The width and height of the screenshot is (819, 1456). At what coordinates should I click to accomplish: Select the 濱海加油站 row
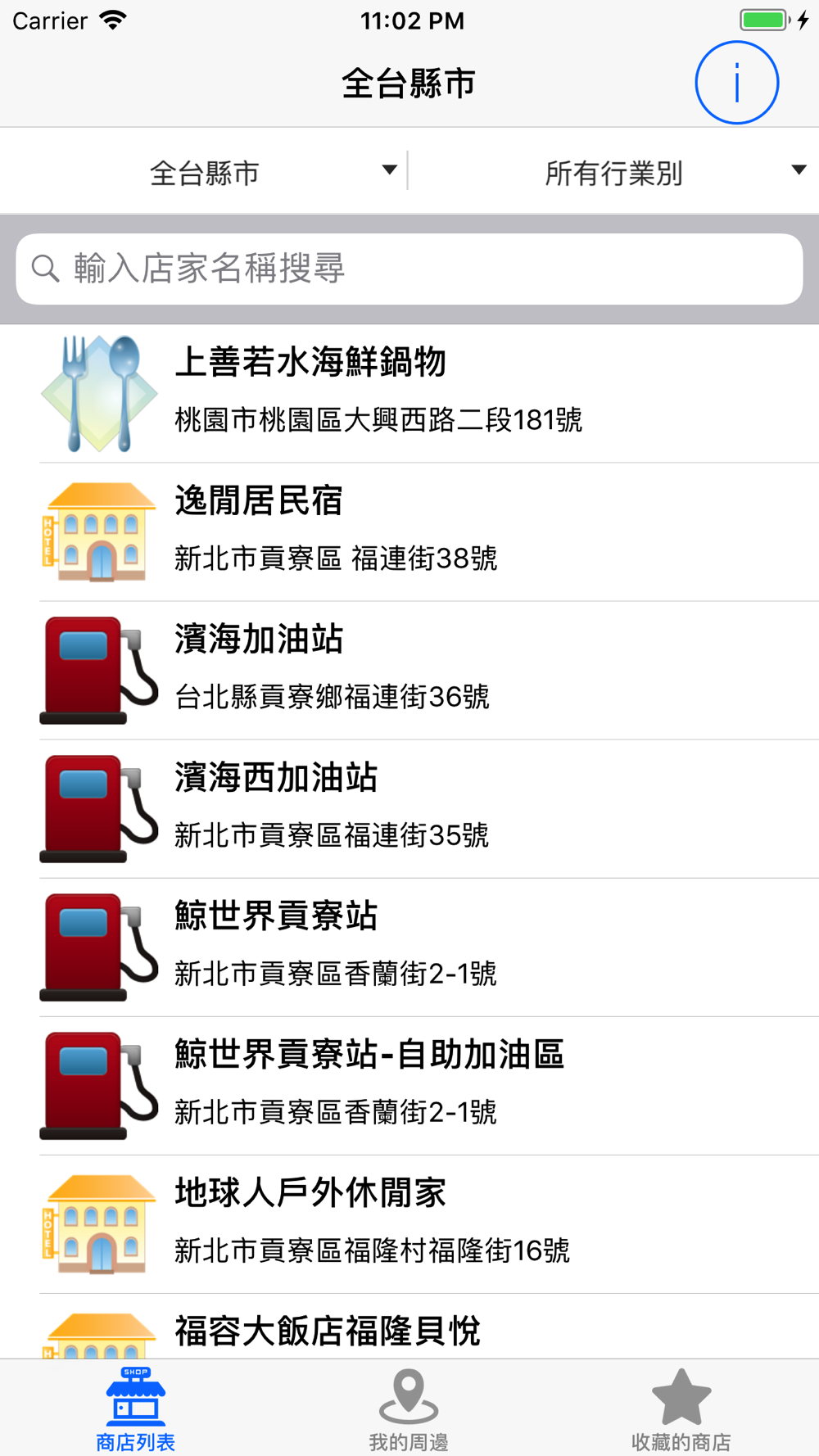(x=409, y=671)
